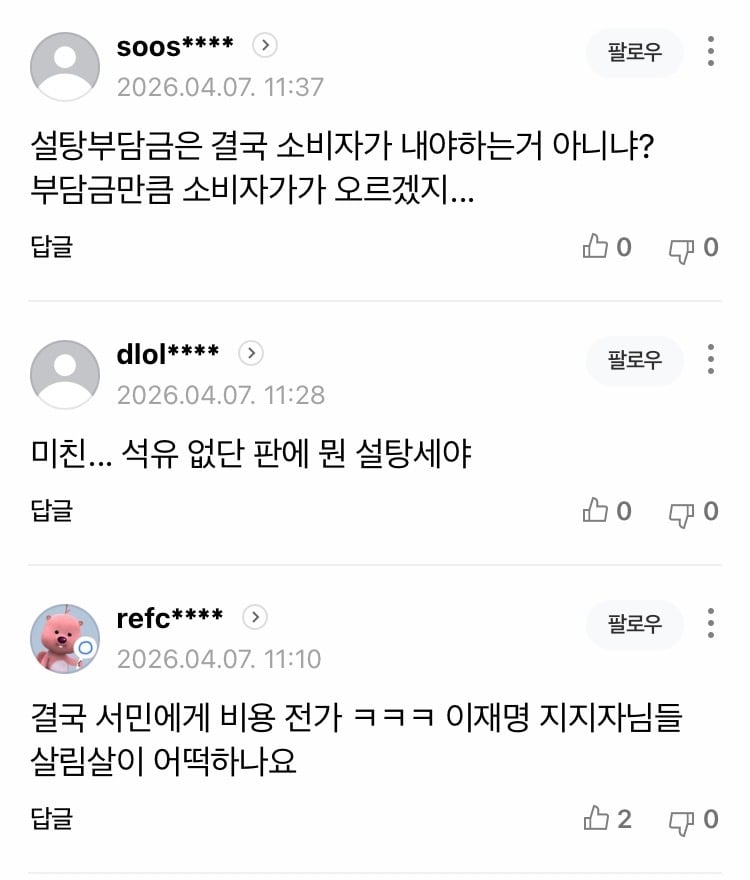
Task: View refc**** profile picture
Action: click(65, 639)
